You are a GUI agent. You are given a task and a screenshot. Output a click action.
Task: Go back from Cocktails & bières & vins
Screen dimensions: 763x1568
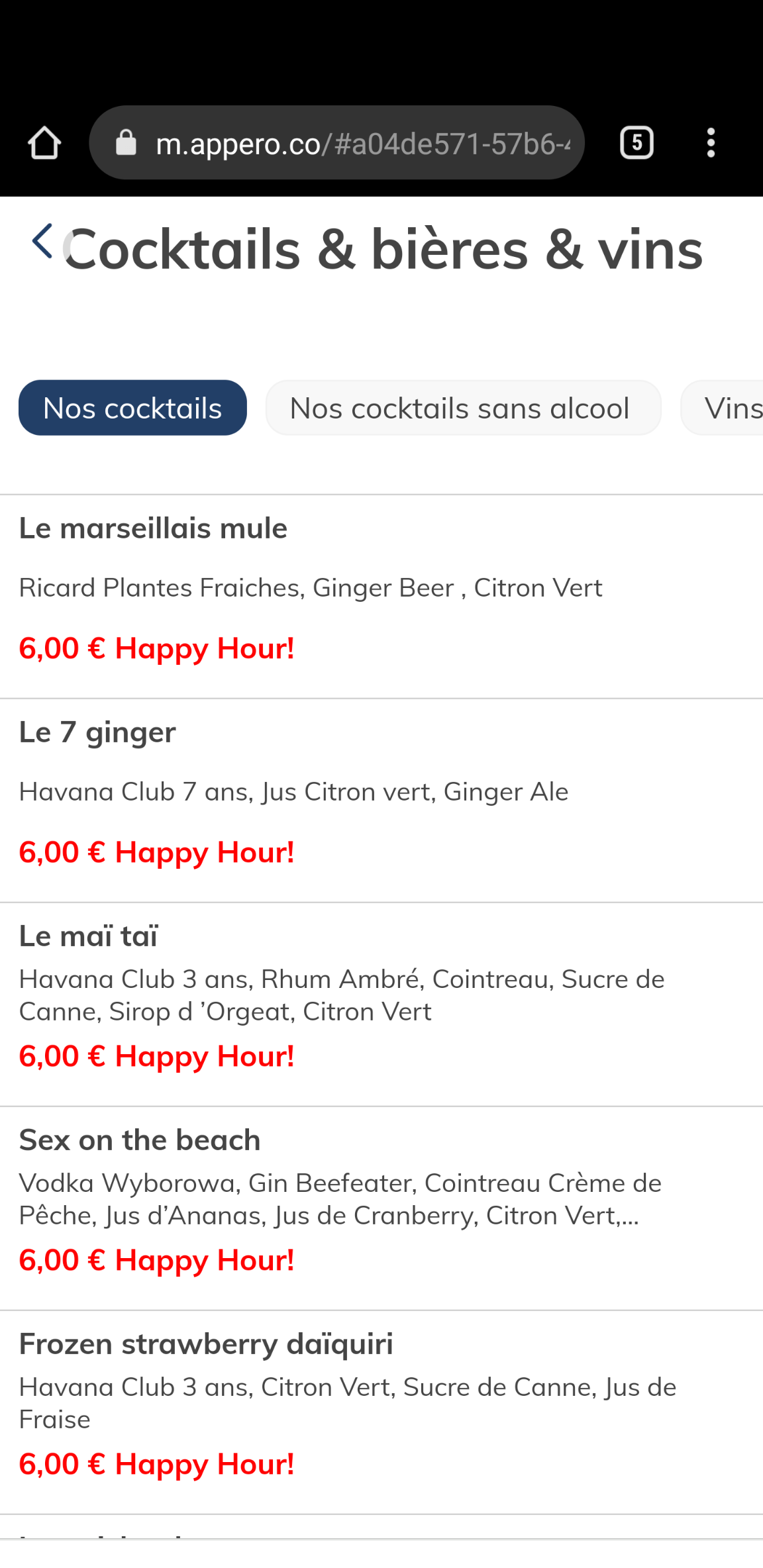click(42, 241)
